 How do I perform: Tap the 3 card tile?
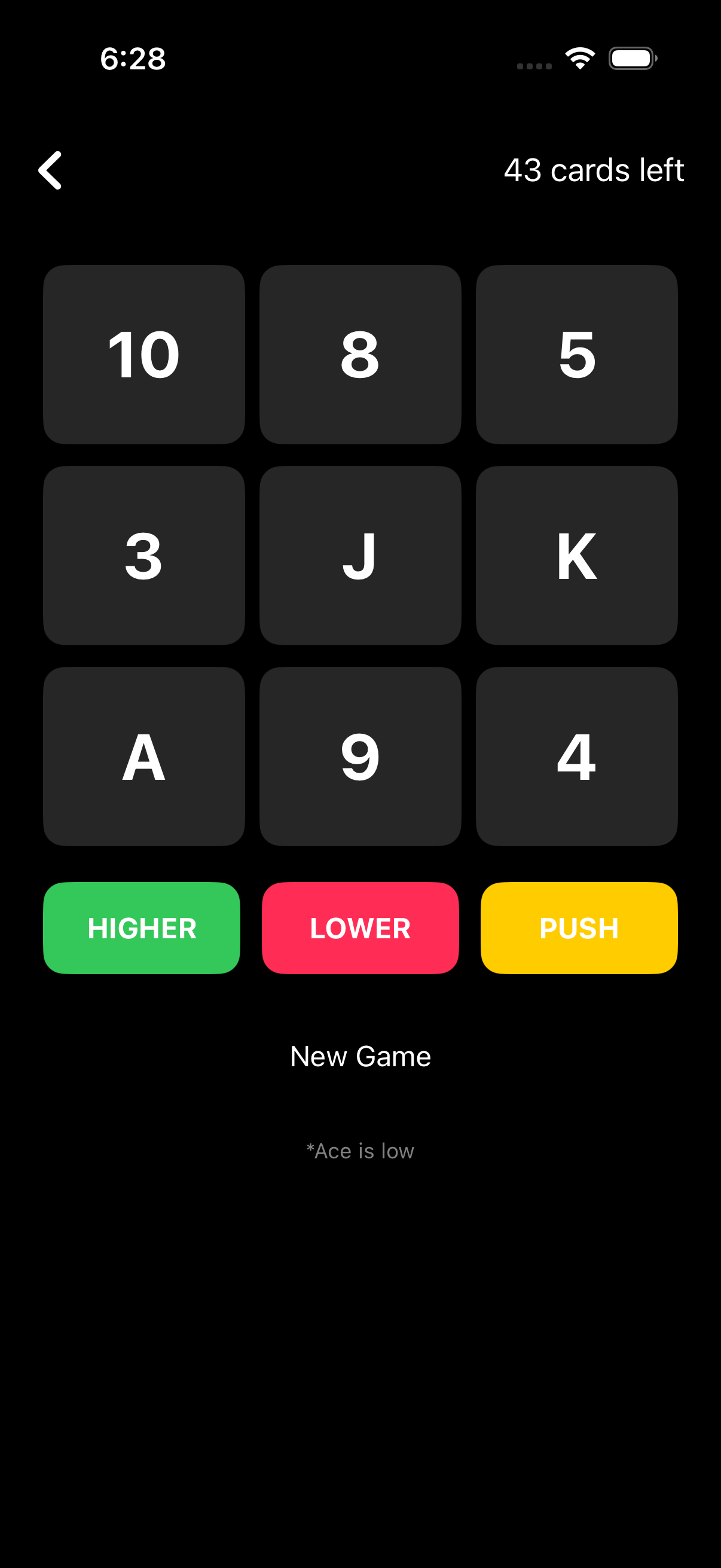(x=143, y=554)
